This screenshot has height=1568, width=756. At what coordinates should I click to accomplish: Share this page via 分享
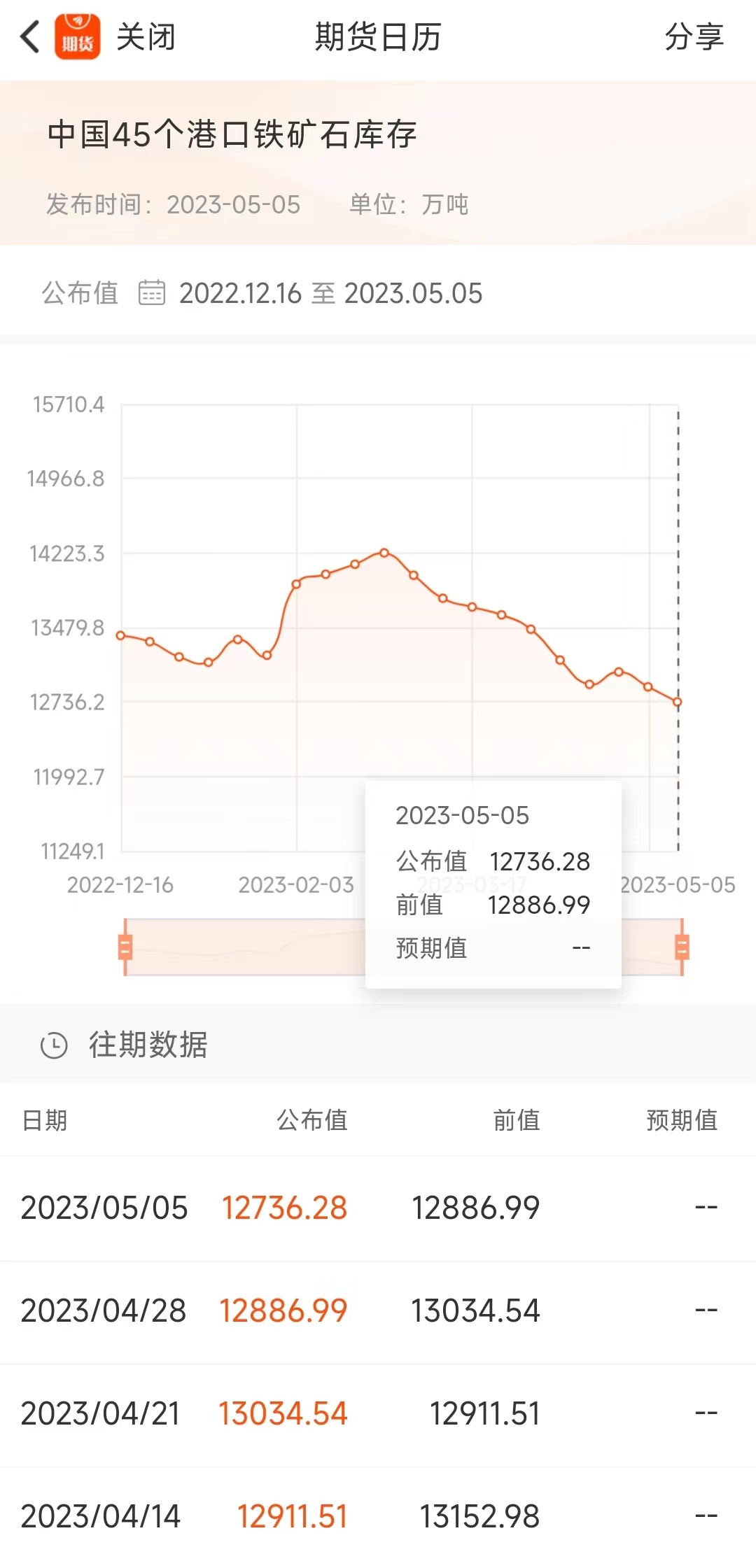(694, 36)
